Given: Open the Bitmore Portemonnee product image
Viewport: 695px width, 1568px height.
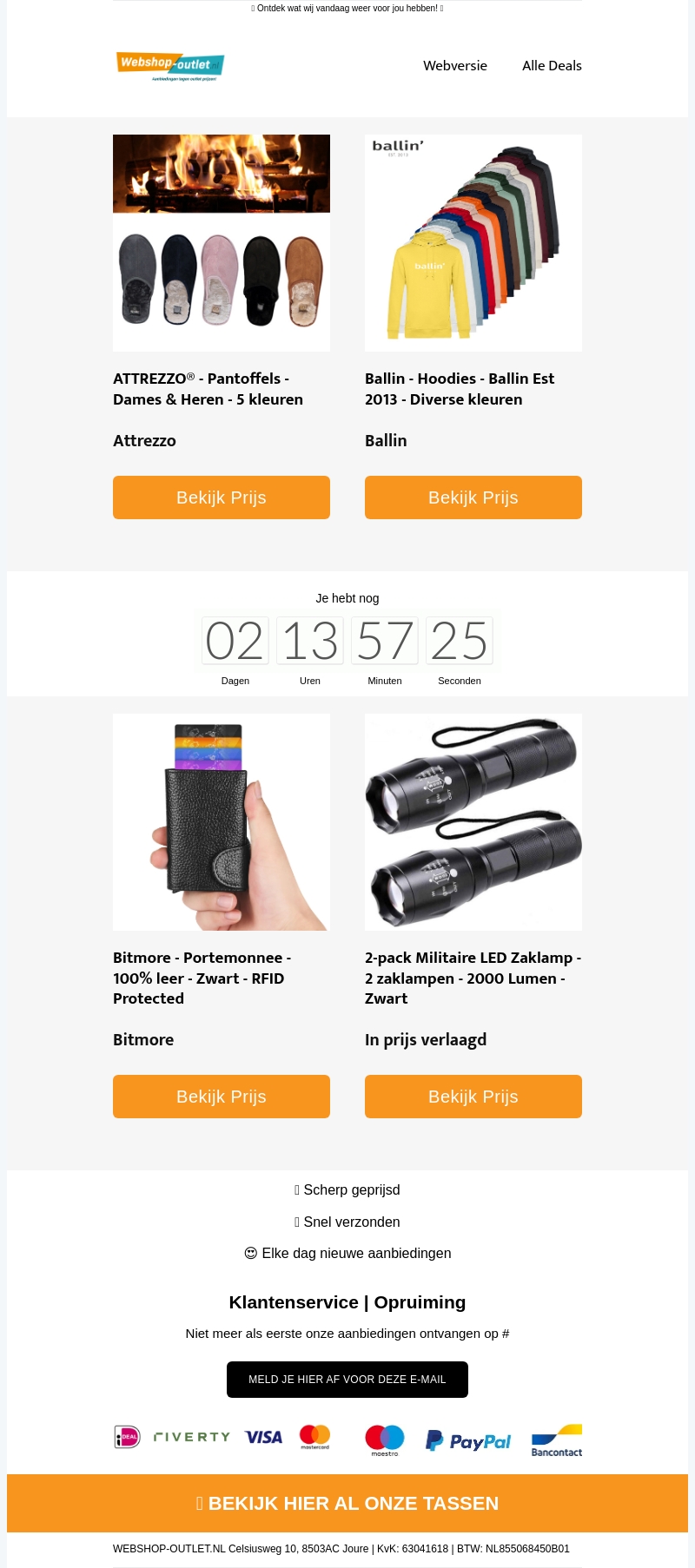Looking at the screenshot, I should pyautogui.click(x=222, y=822).
